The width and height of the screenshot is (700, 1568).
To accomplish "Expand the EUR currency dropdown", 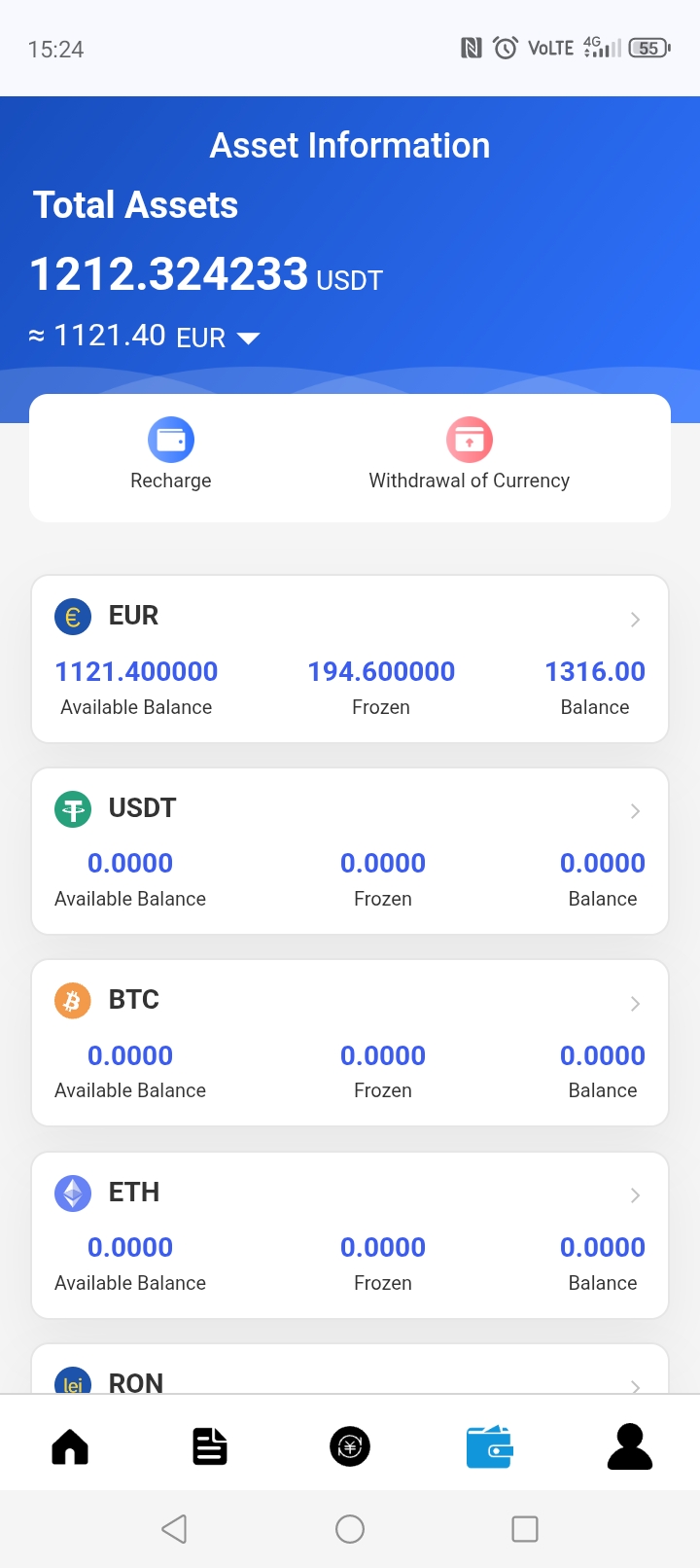I will (248, 339).
